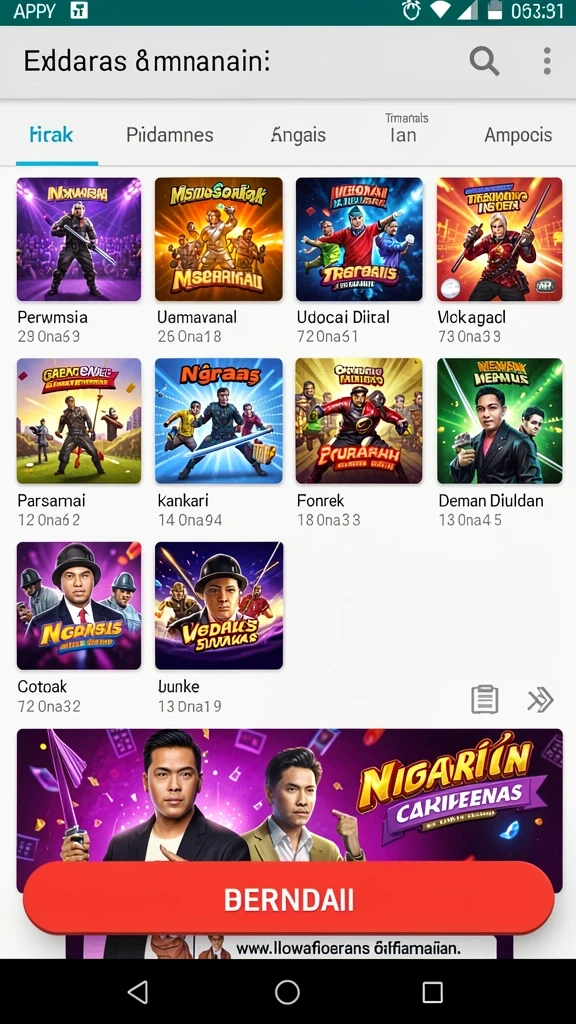Tap the red BERNDAII button
The height and width of the screenshot is (1024, 576).
(x=289, y=899)
